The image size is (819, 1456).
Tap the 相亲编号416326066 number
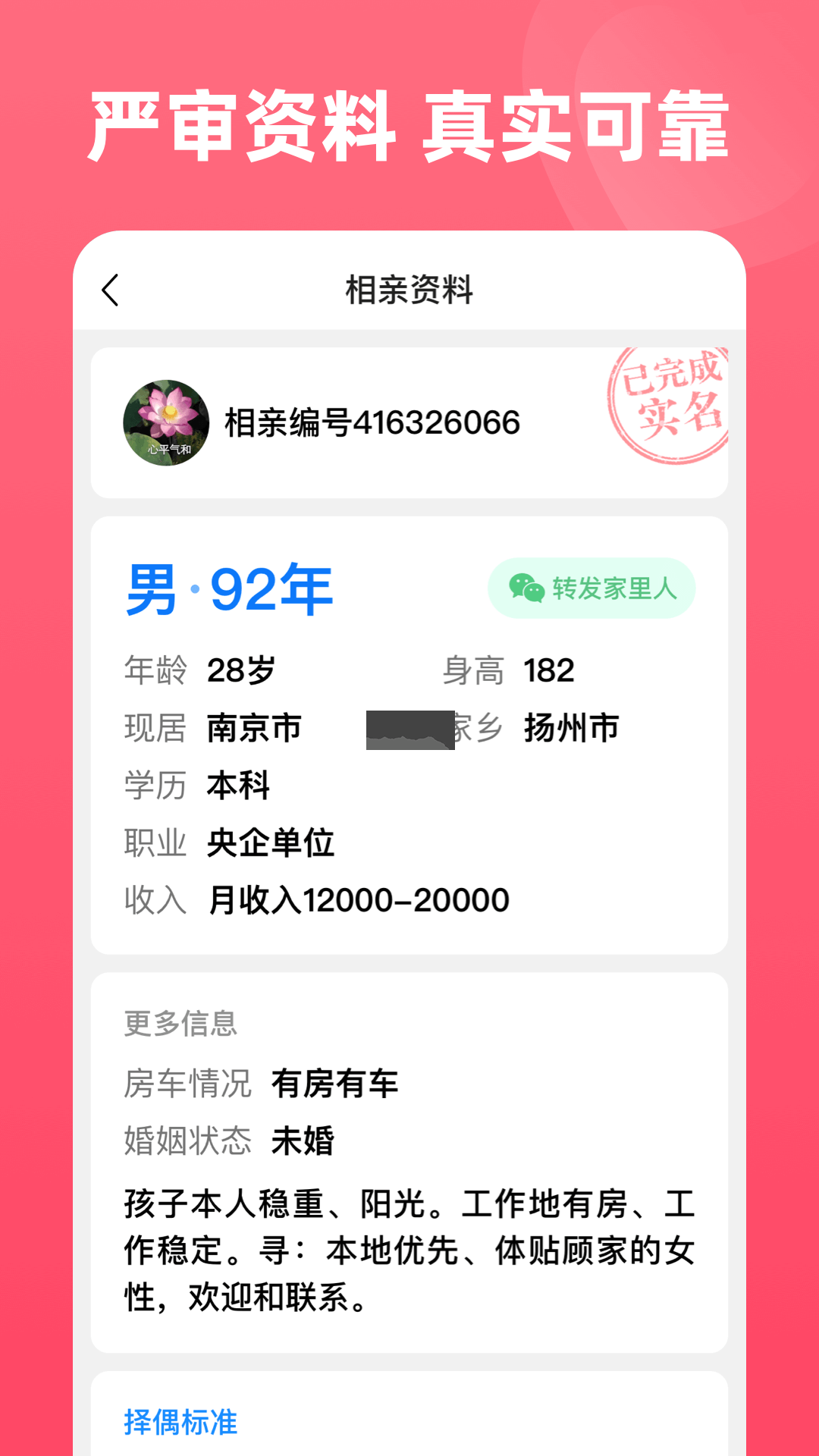369,422
